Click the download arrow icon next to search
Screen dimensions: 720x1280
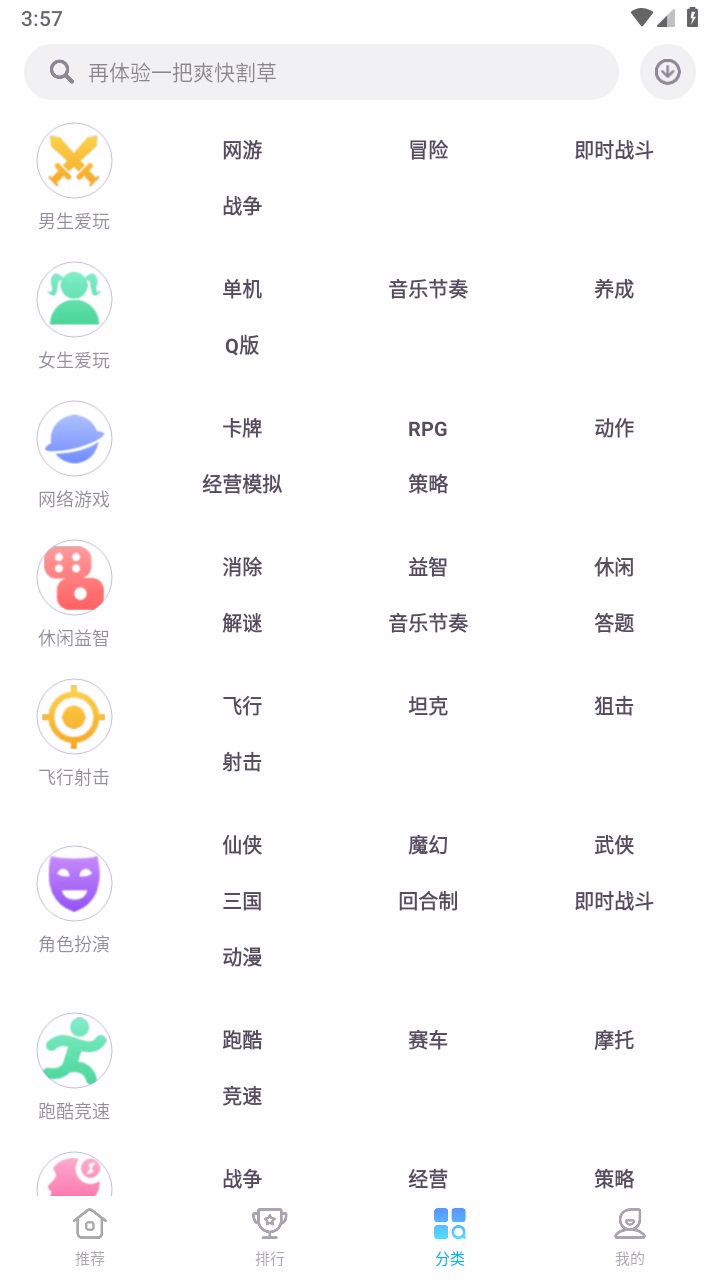click(x=667, y=71)
